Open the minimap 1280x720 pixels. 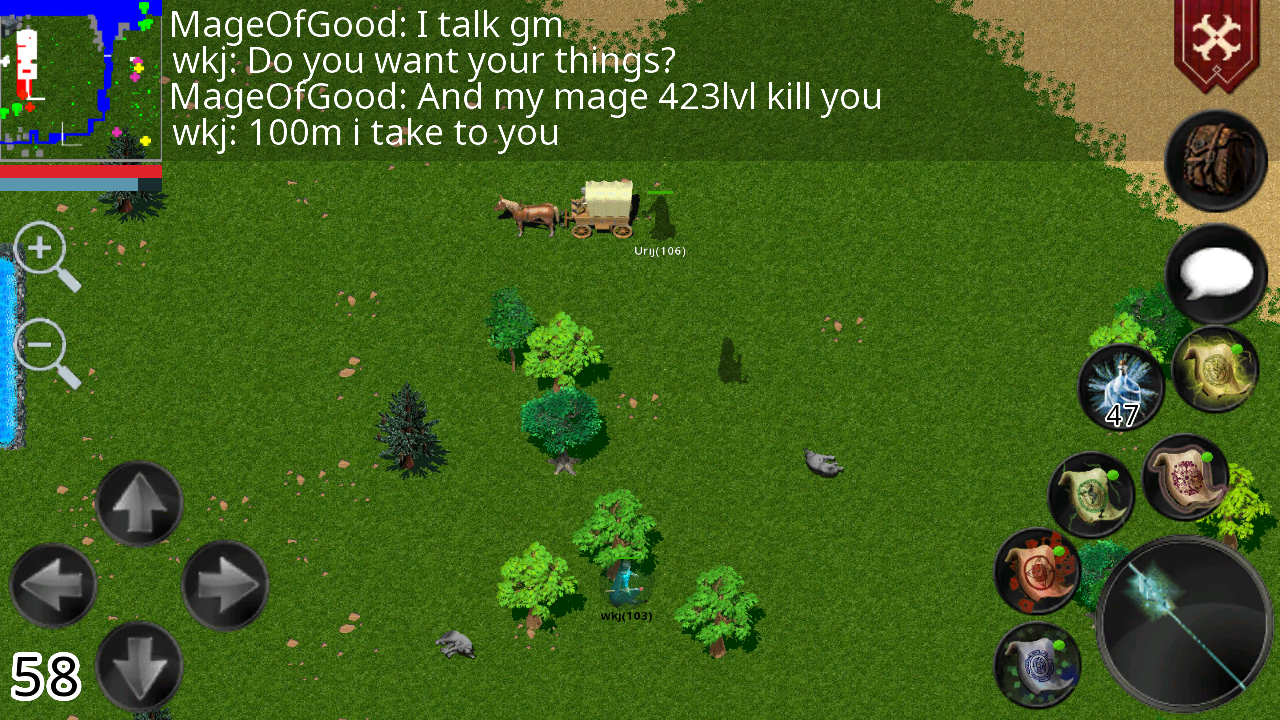(80, 79)
